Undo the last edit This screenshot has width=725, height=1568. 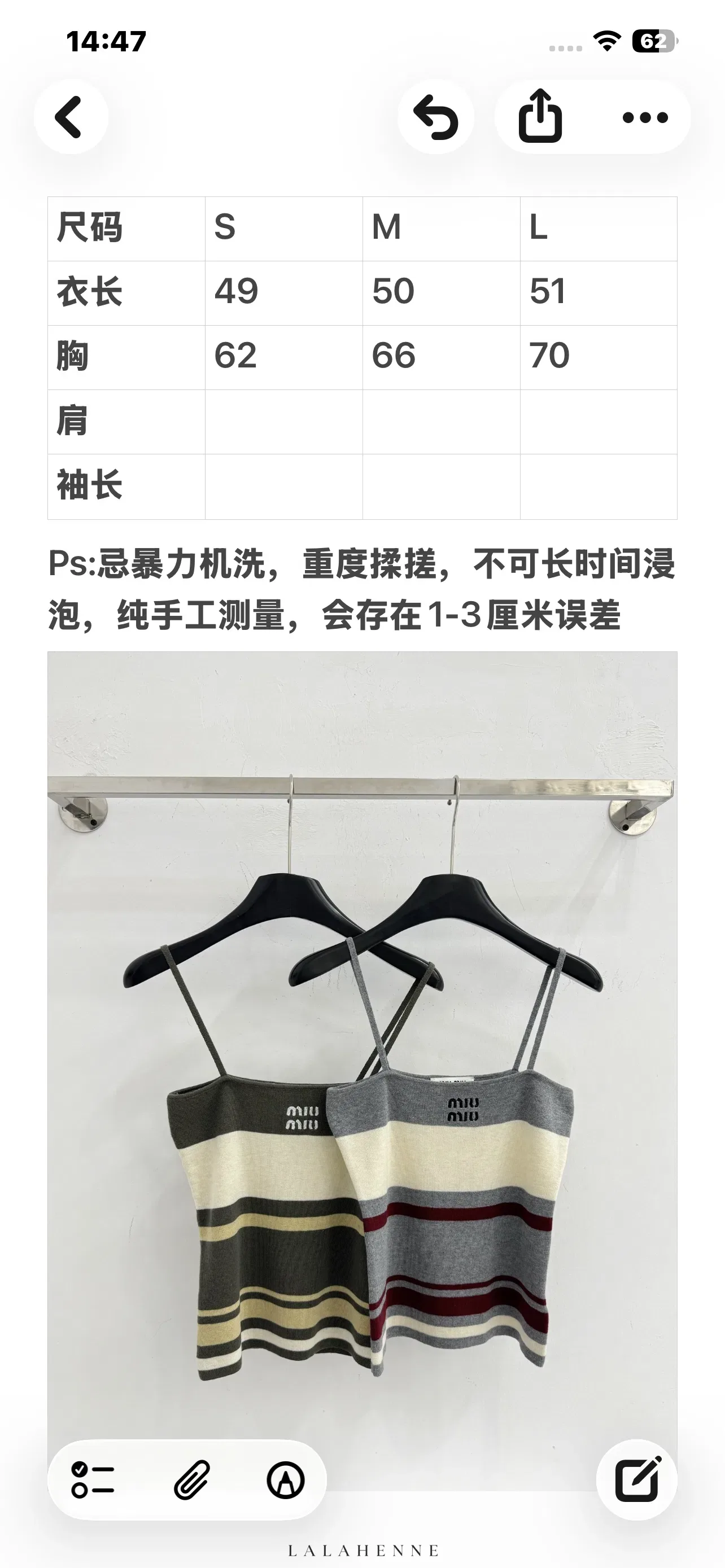pyautogui.click(x=436, y=117)
